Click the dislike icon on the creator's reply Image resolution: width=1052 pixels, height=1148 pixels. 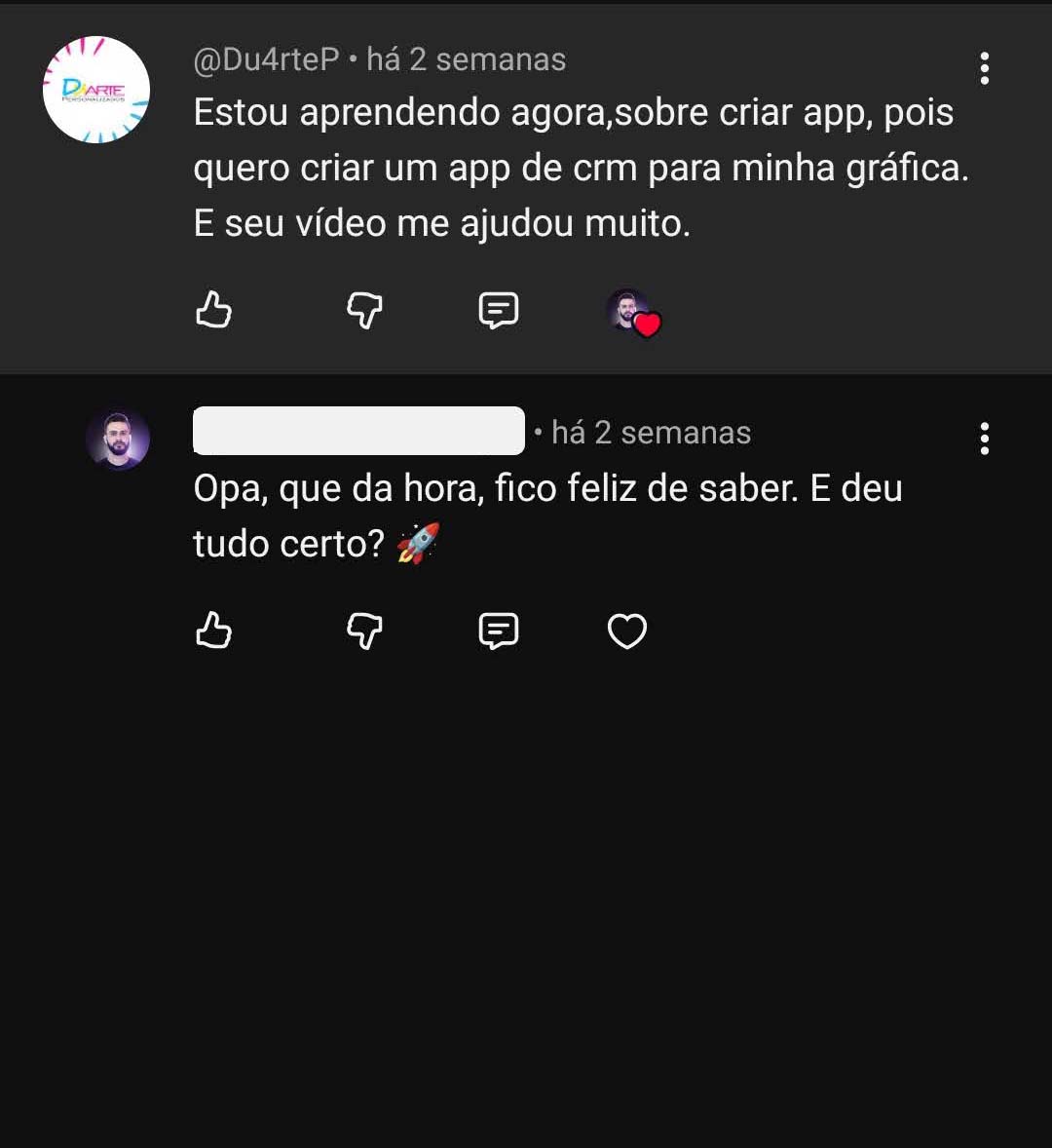(363, 631)
